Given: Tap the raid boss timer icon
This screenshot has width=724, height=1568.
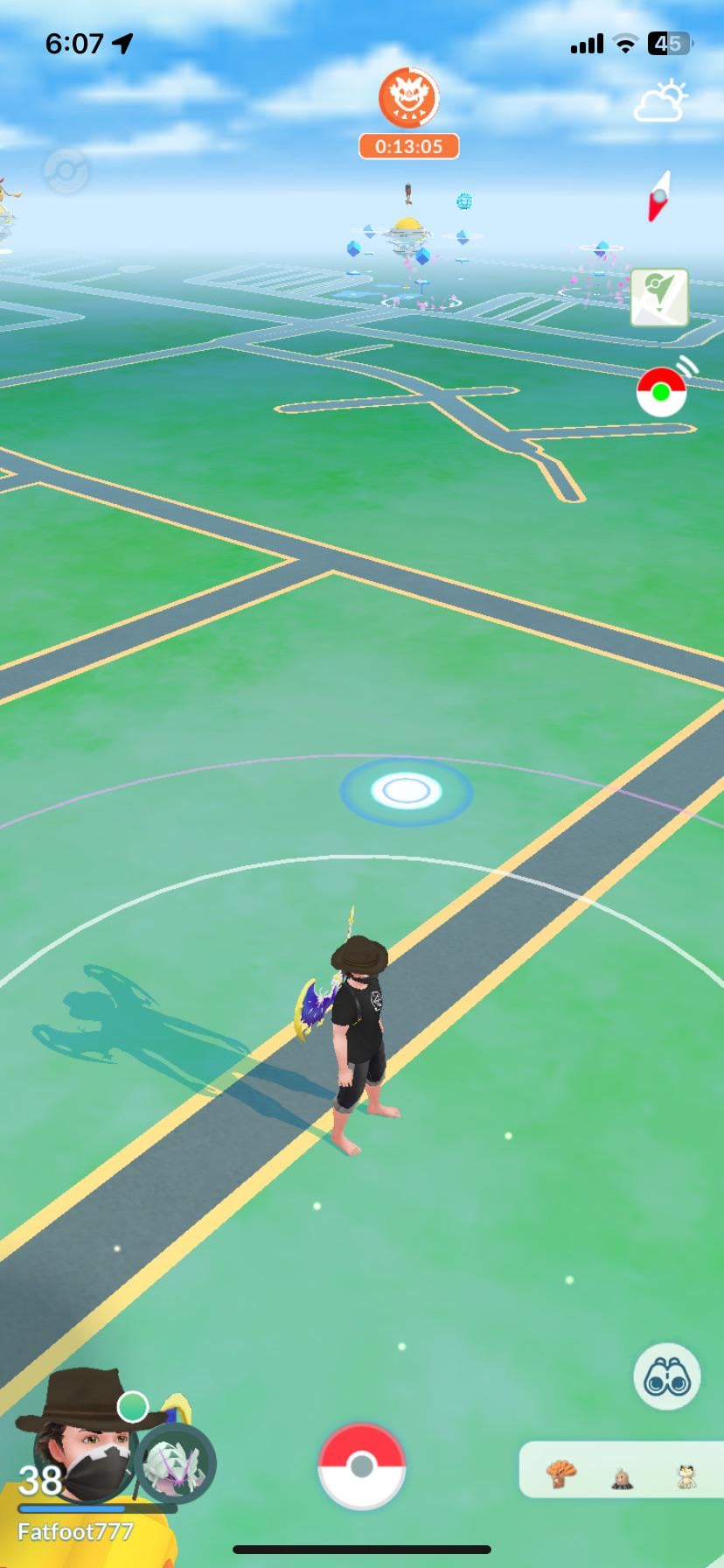Looking at the screenshot, I should [408, 98].
